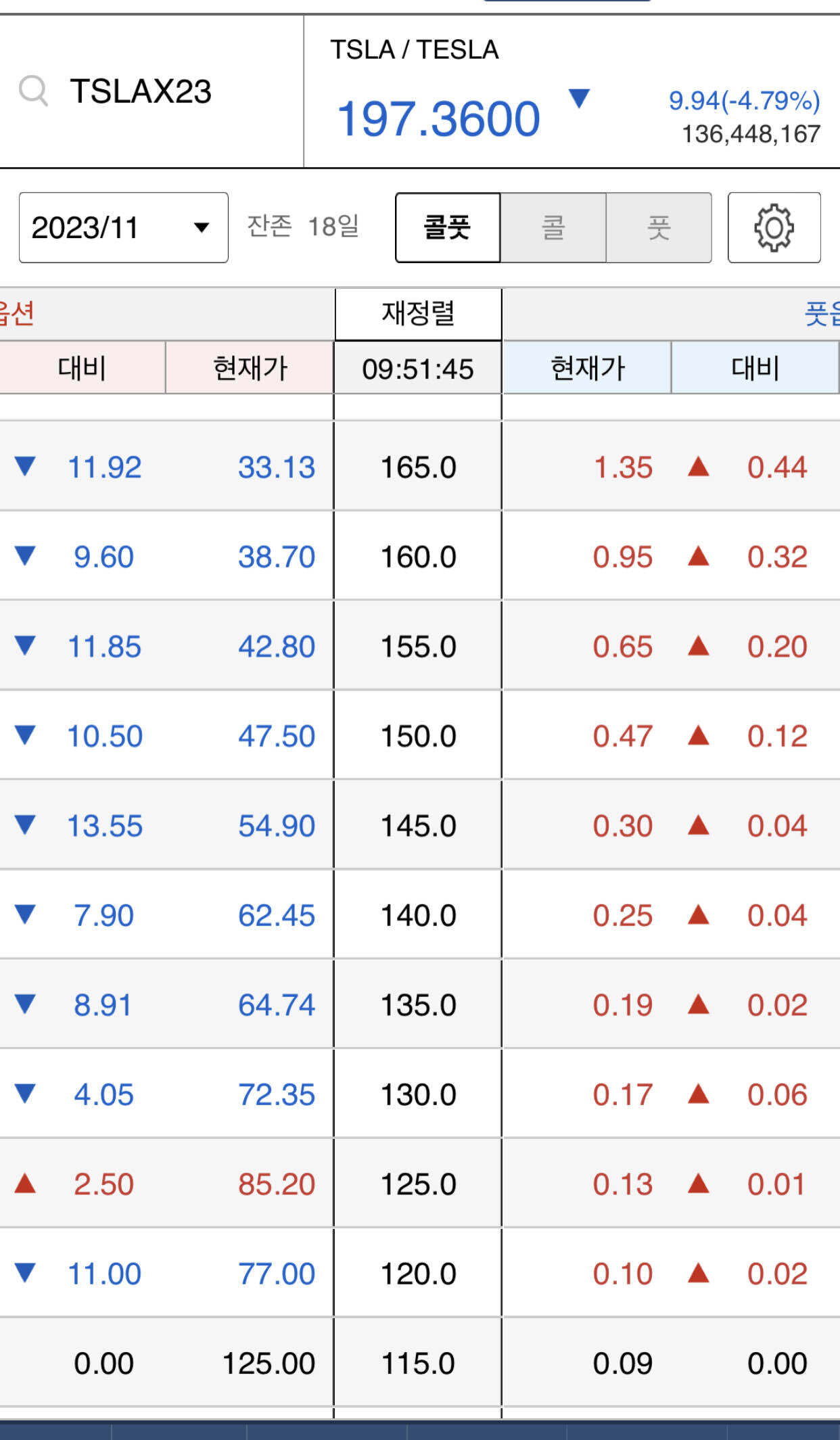Click the blue down triangle beside 197.3600
This screenshot has width=840, height=1440.
pyautogui.click(x=580, y=100)
